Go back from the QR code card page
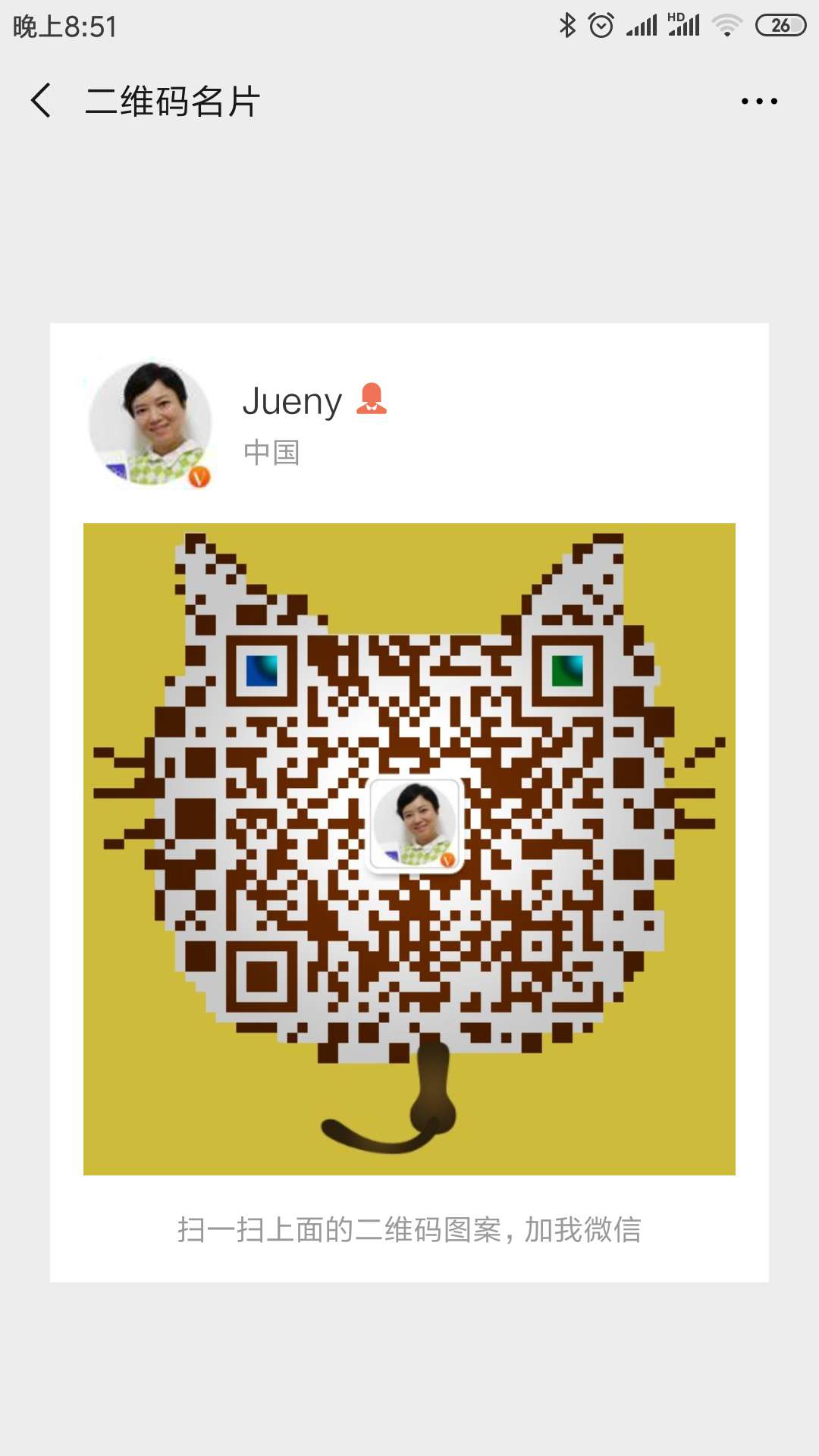This screenshot has width=819, height=1456. [x=41, y=101]
